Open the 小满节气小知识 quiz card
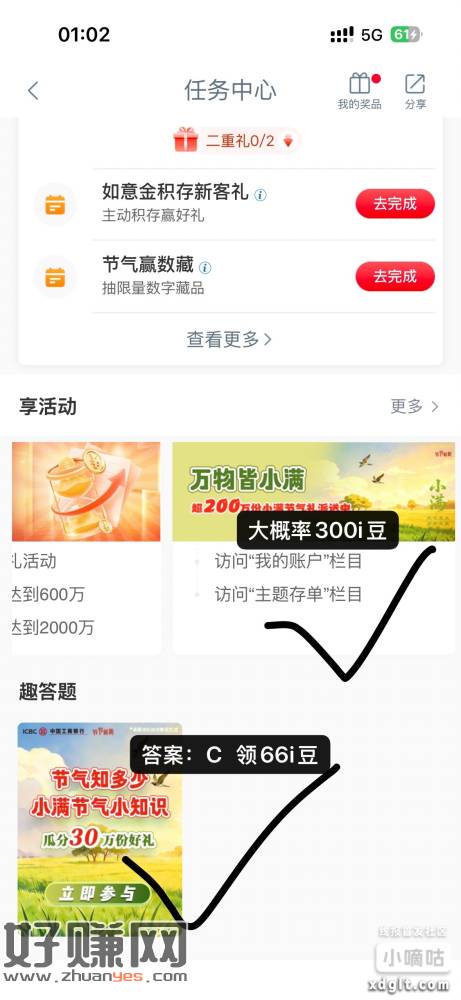The width and height of the screenshot is (461, 1000). [99, 823]
